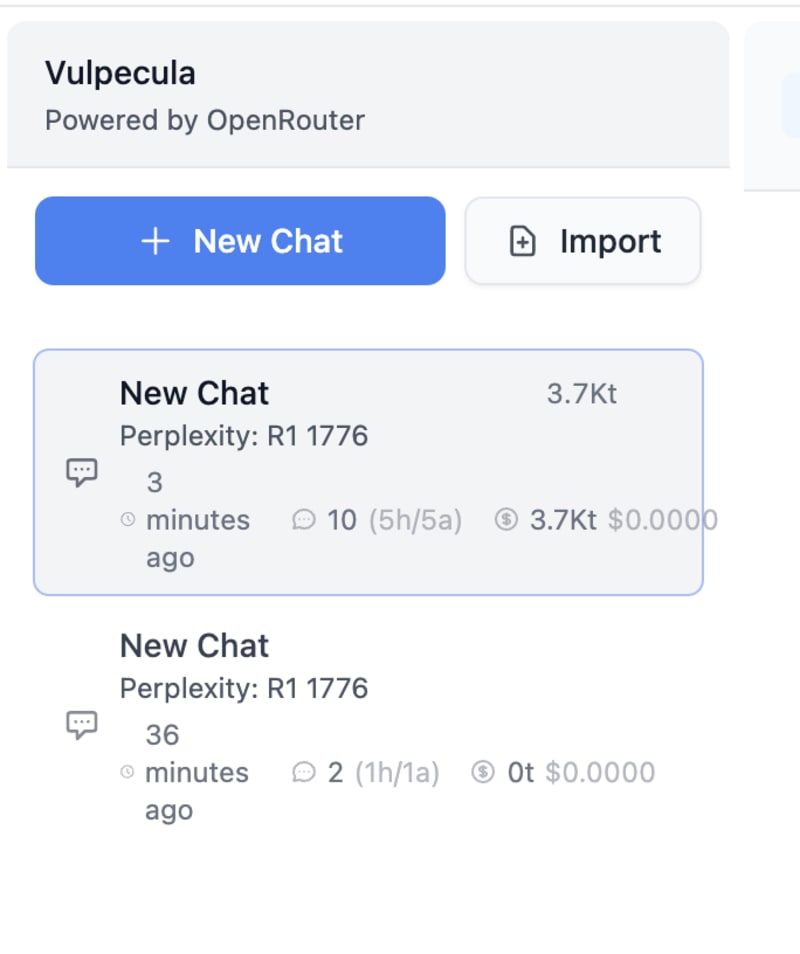Click the dollar cost icon on the second chat

482,772
